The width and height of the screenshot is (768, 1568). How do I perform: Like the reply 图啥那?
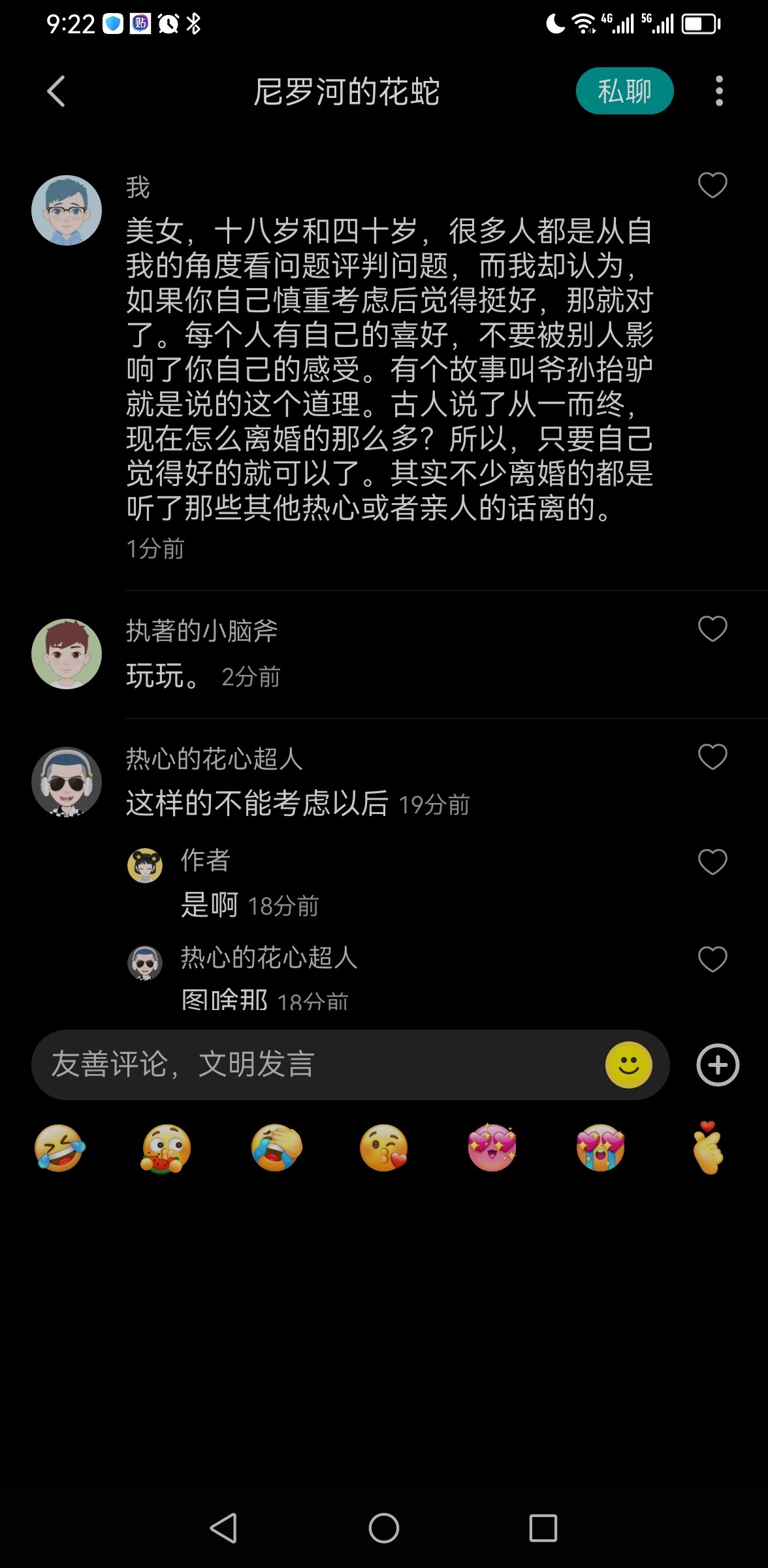point(712,959)
